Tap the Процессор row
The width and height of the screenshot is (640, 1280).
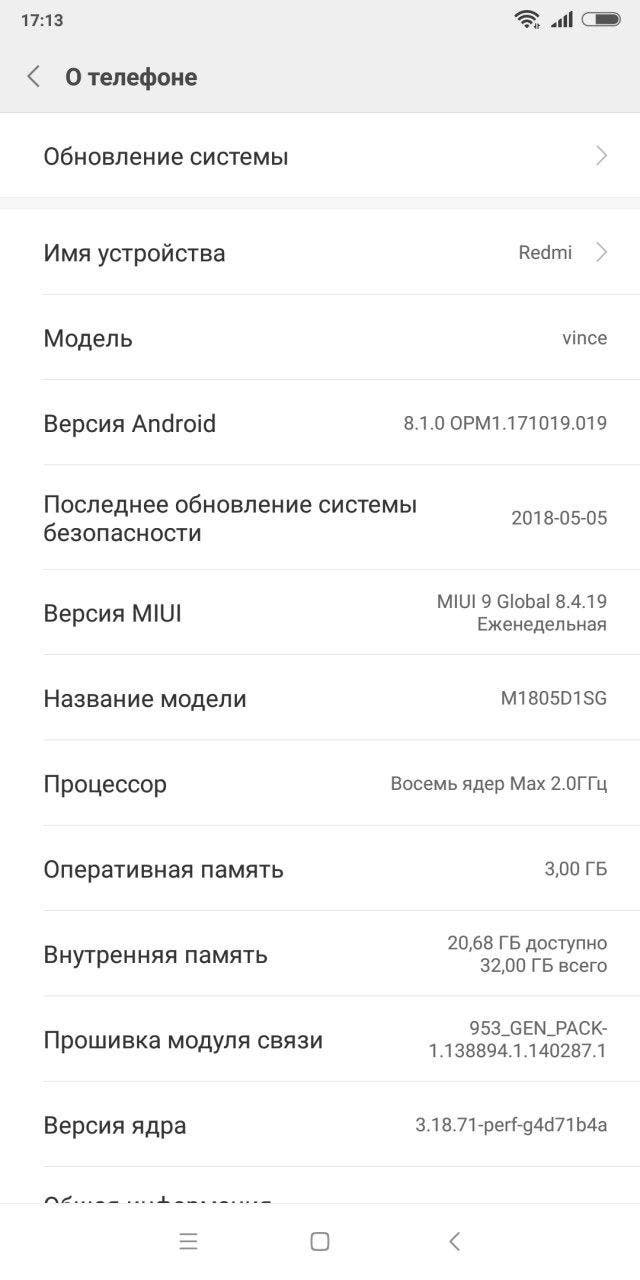(x=320, y=783)
